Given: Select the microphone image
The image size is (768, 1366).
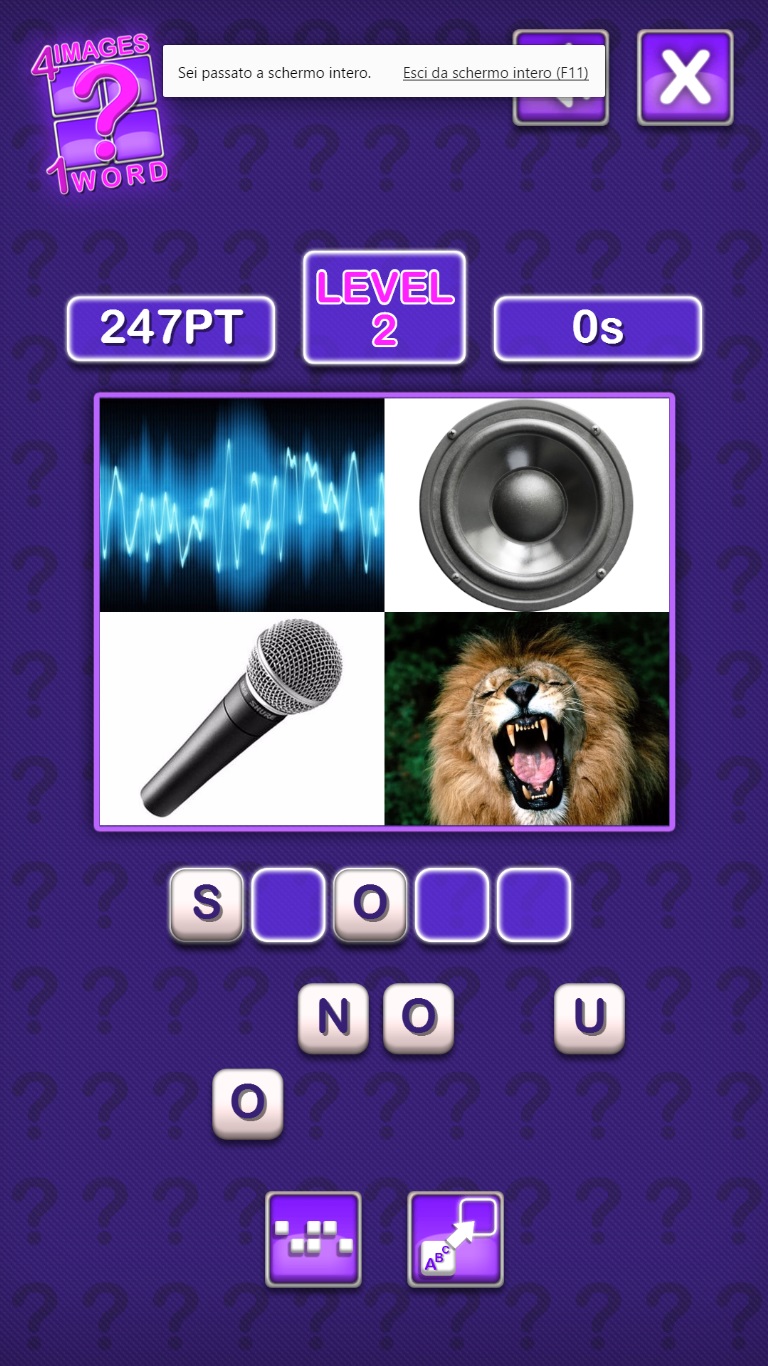Looking at the screenshot, I should (241, 718).
